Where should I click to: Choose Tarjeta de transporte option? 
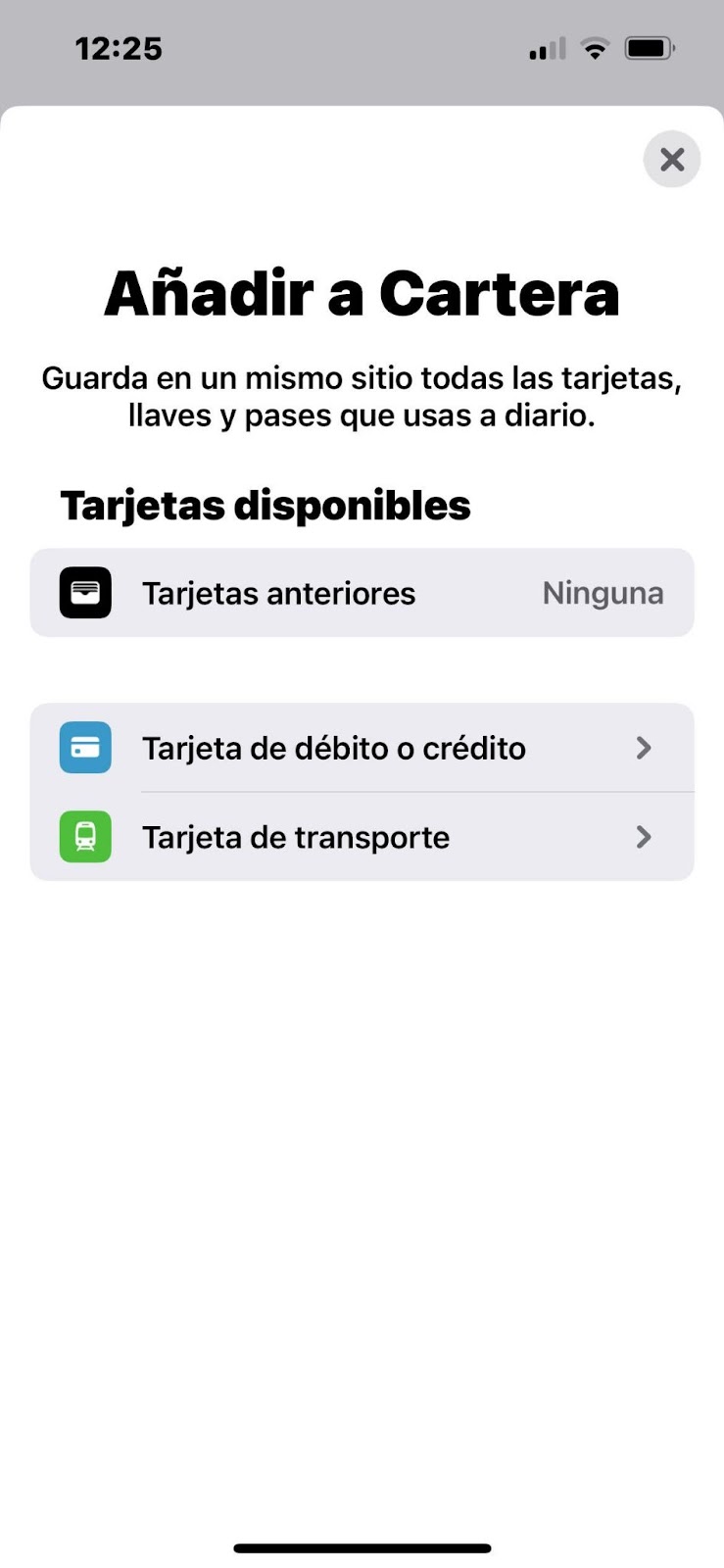pyautogui.click(x=362, y=837)
